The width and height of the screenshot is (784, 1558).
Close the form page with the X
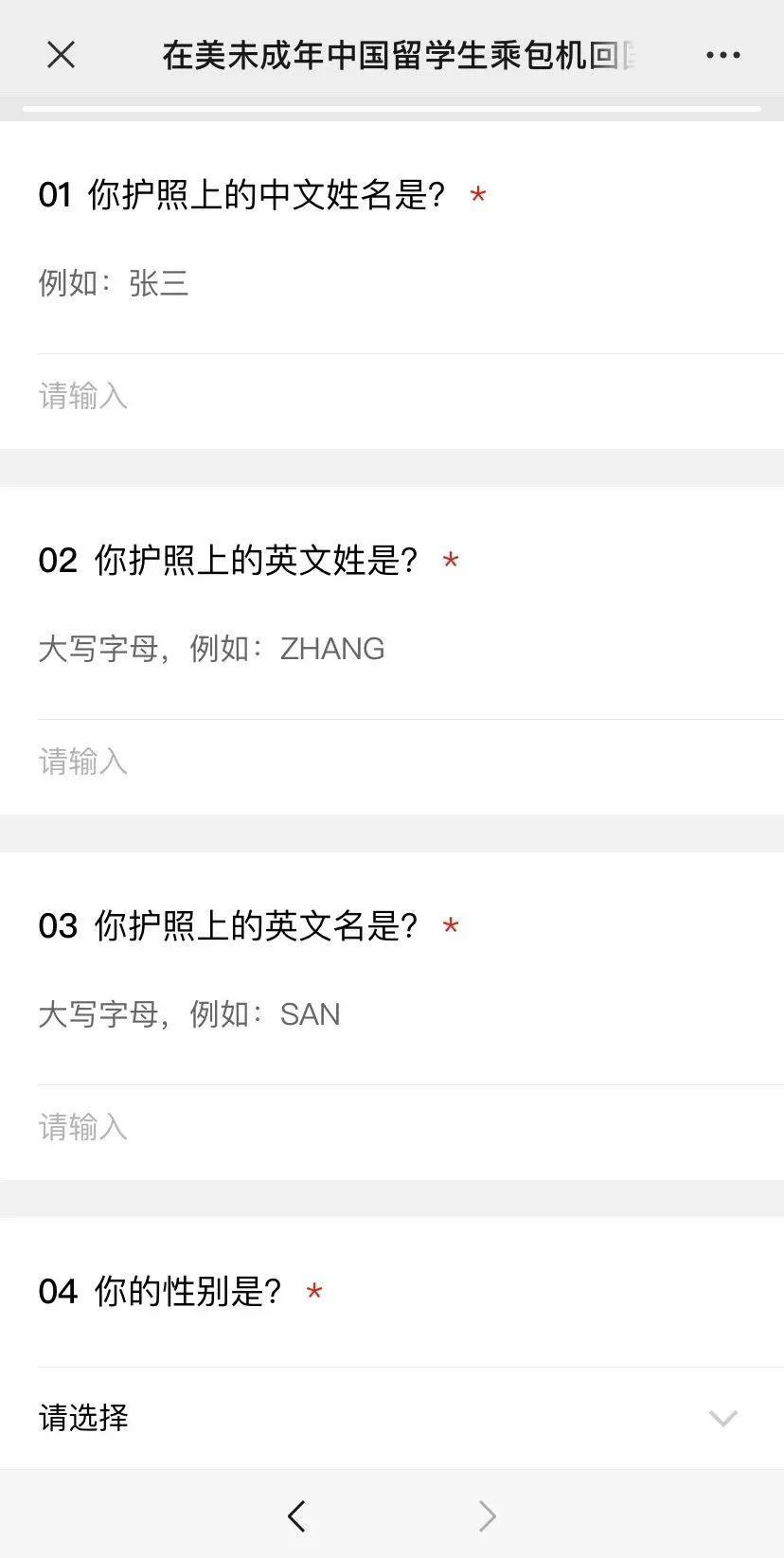(x=61, y=55)
